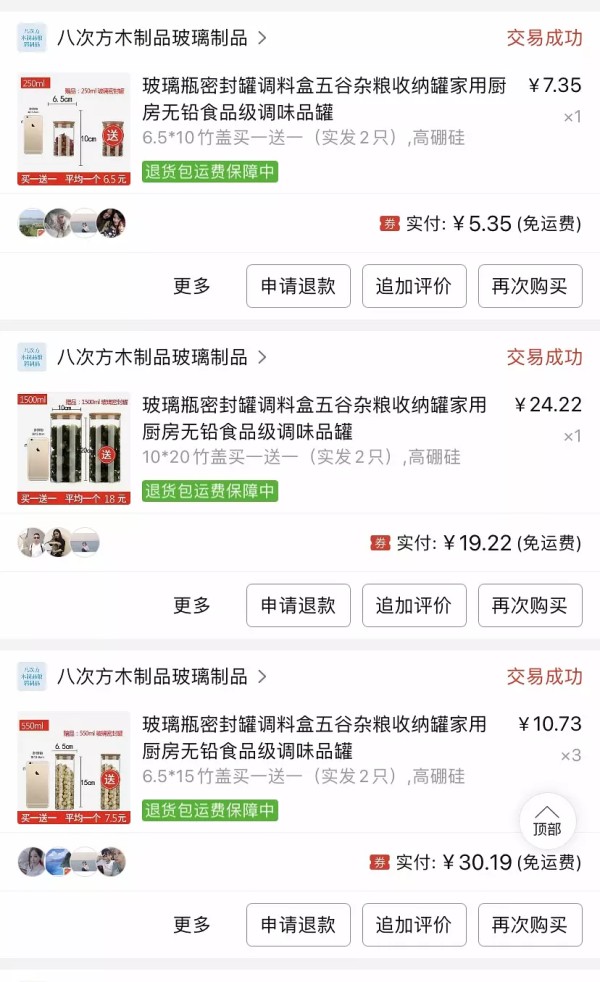Tap 追加评价 for the ¥30.19 order
Viewport: 600px width, 982px height.
(414, 925)
